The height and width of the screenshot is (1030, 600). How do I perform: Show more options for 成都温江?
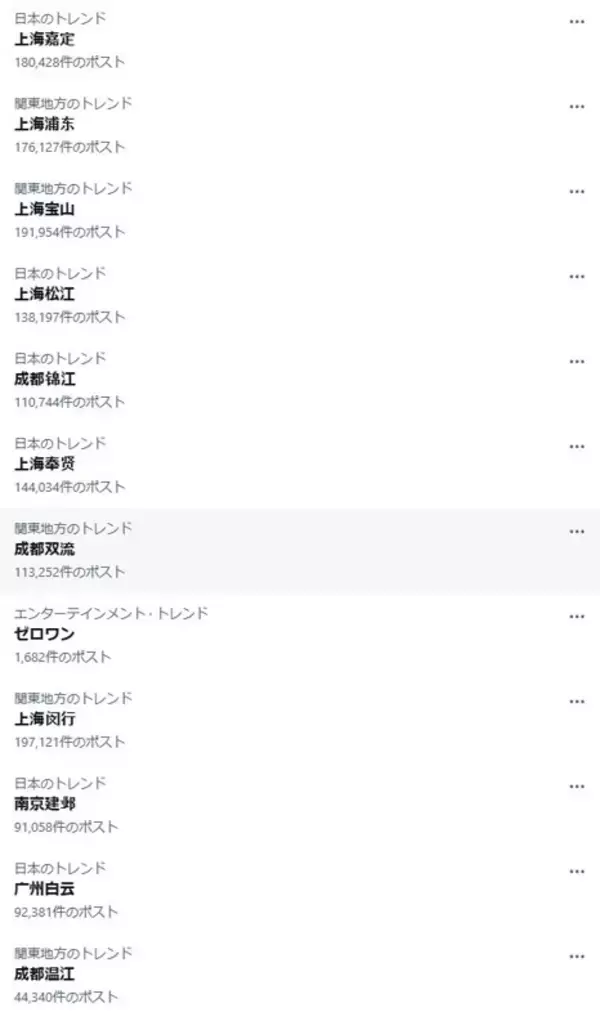tap(577, 956)
